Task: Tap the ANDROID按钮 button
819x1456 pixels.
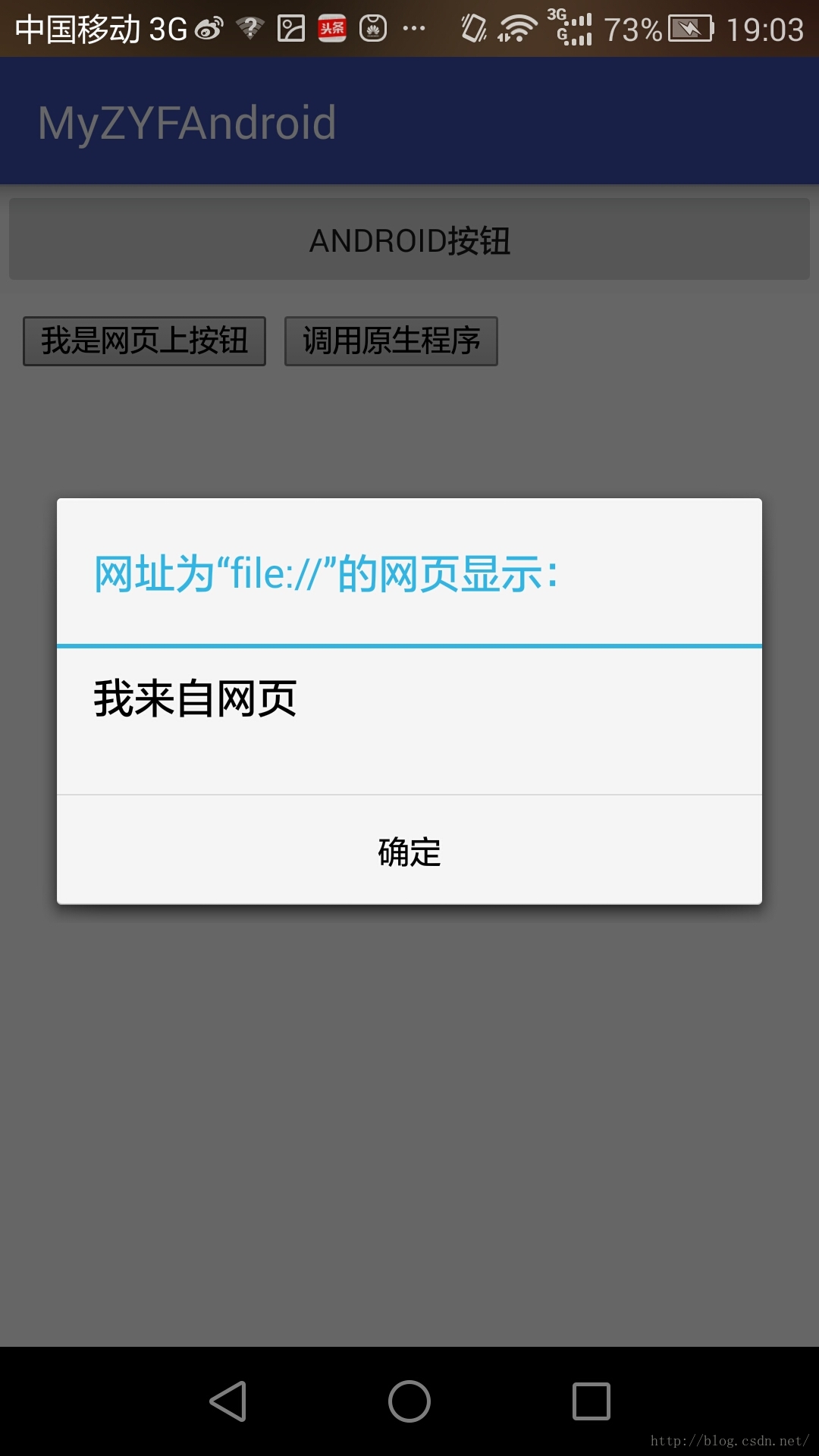Action: coord(409,240)
